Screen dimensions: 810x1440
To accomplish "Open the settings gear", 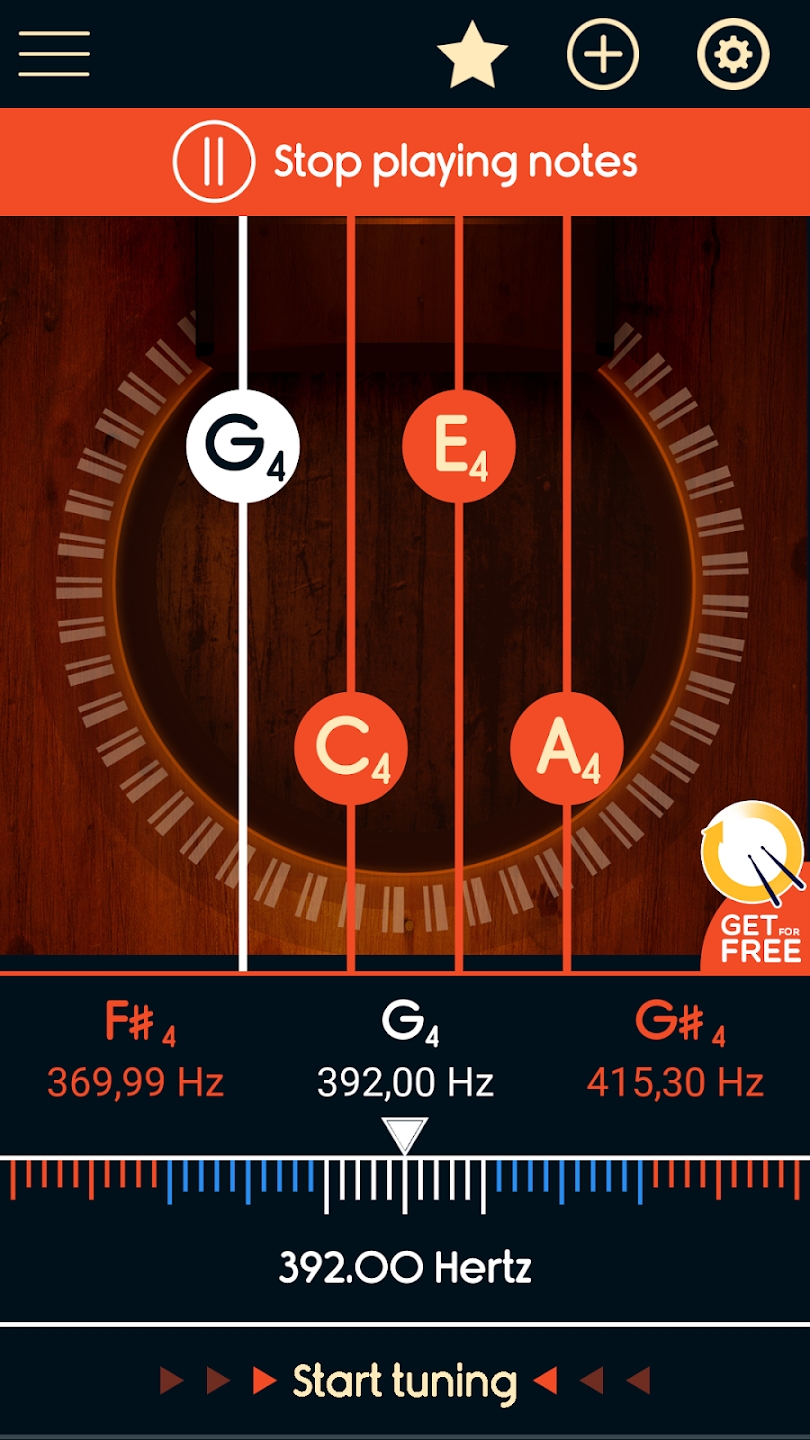I will click(x=731, y=55).
